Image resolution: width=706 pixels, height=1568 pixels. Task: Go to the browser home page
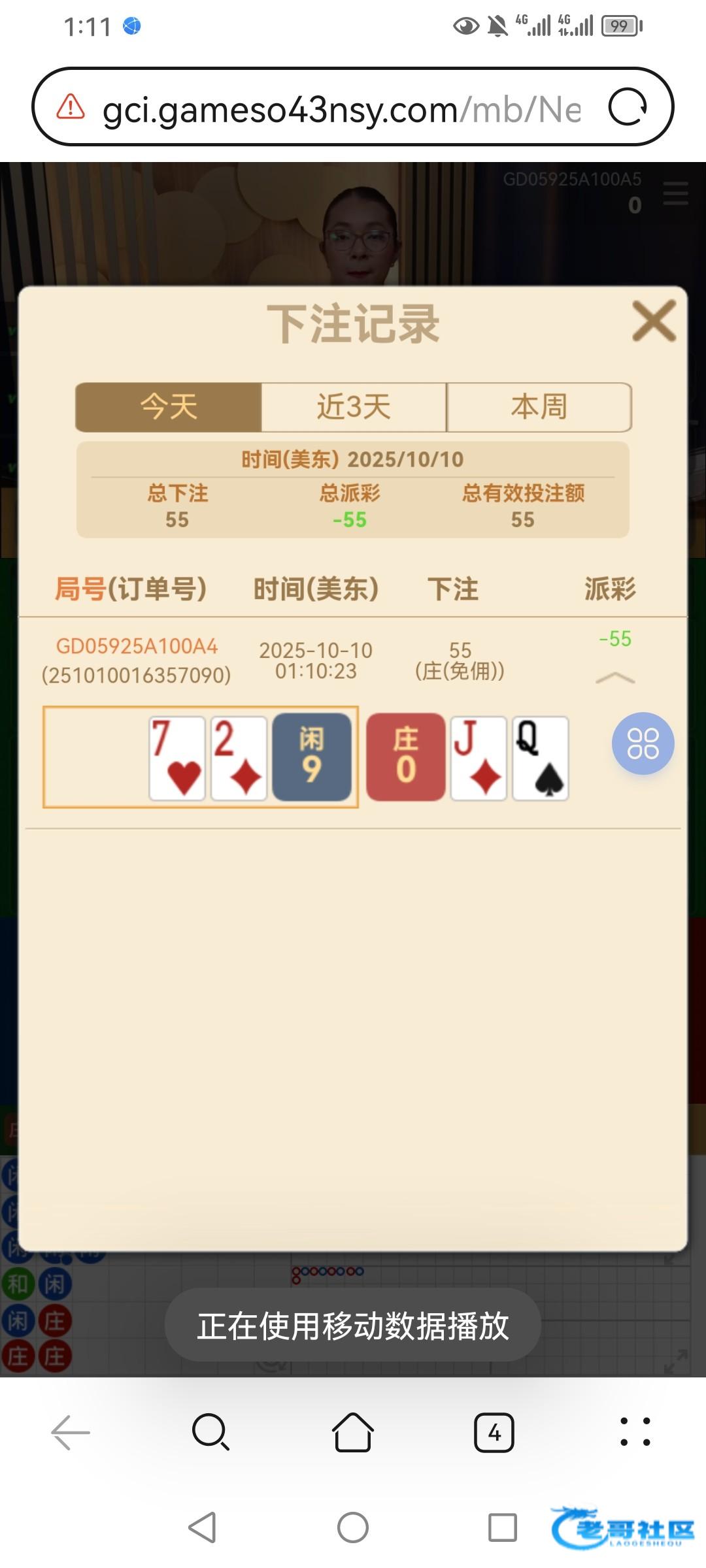point(353,1433)
